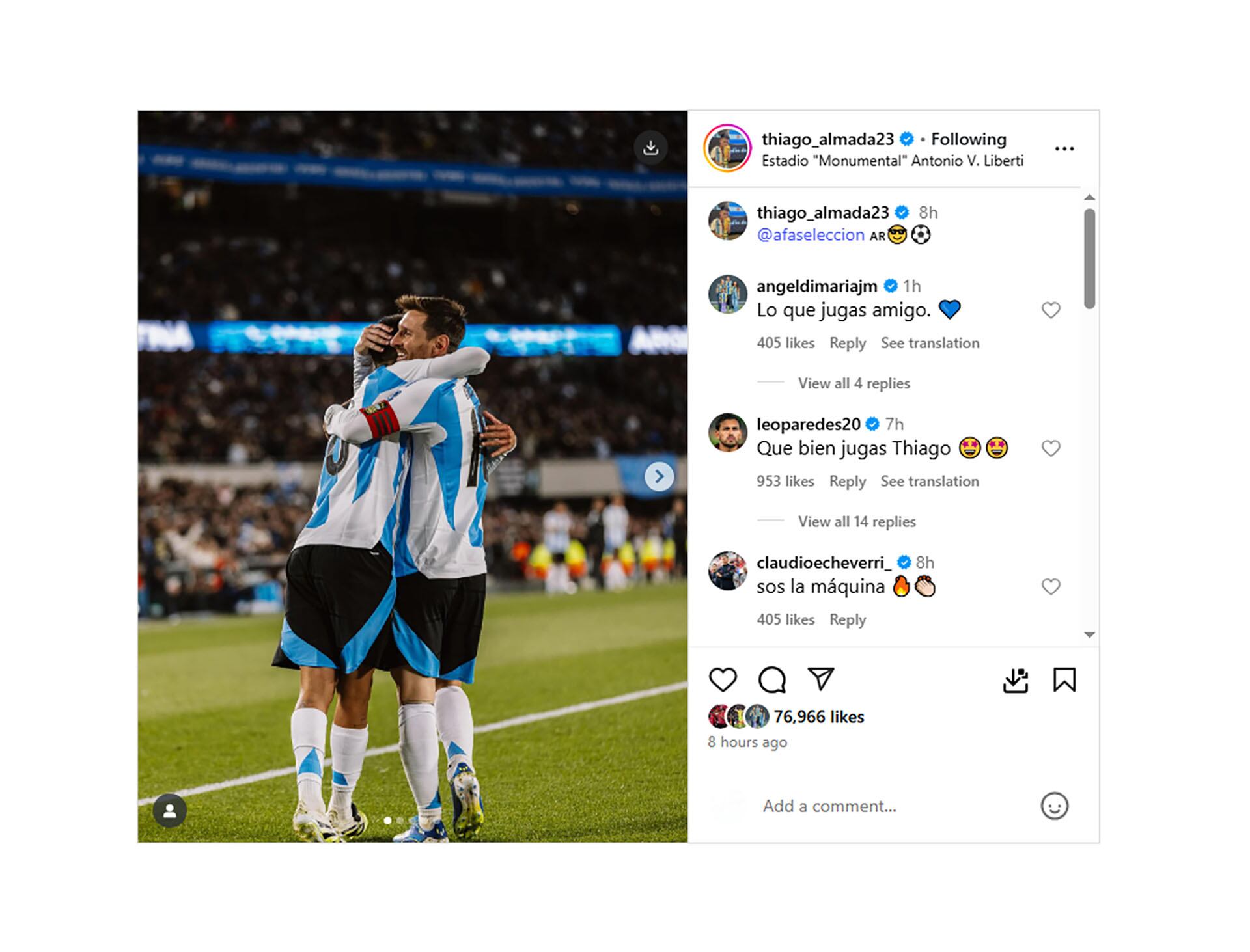Open the emoji picker for comments
The width and height of the screenshot is (1250, 952).
pyautogui.click(x=1054, y=806)
